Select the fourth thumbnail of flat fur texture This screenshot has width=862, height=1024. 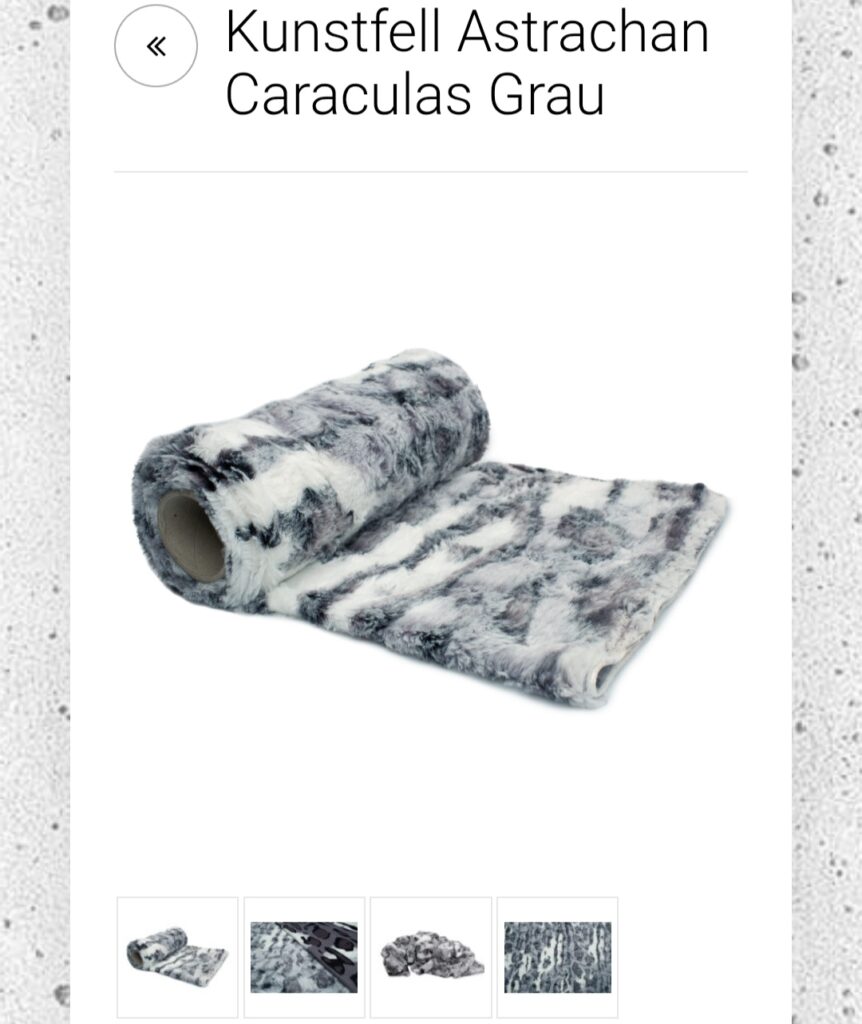(x=557, y=957)
